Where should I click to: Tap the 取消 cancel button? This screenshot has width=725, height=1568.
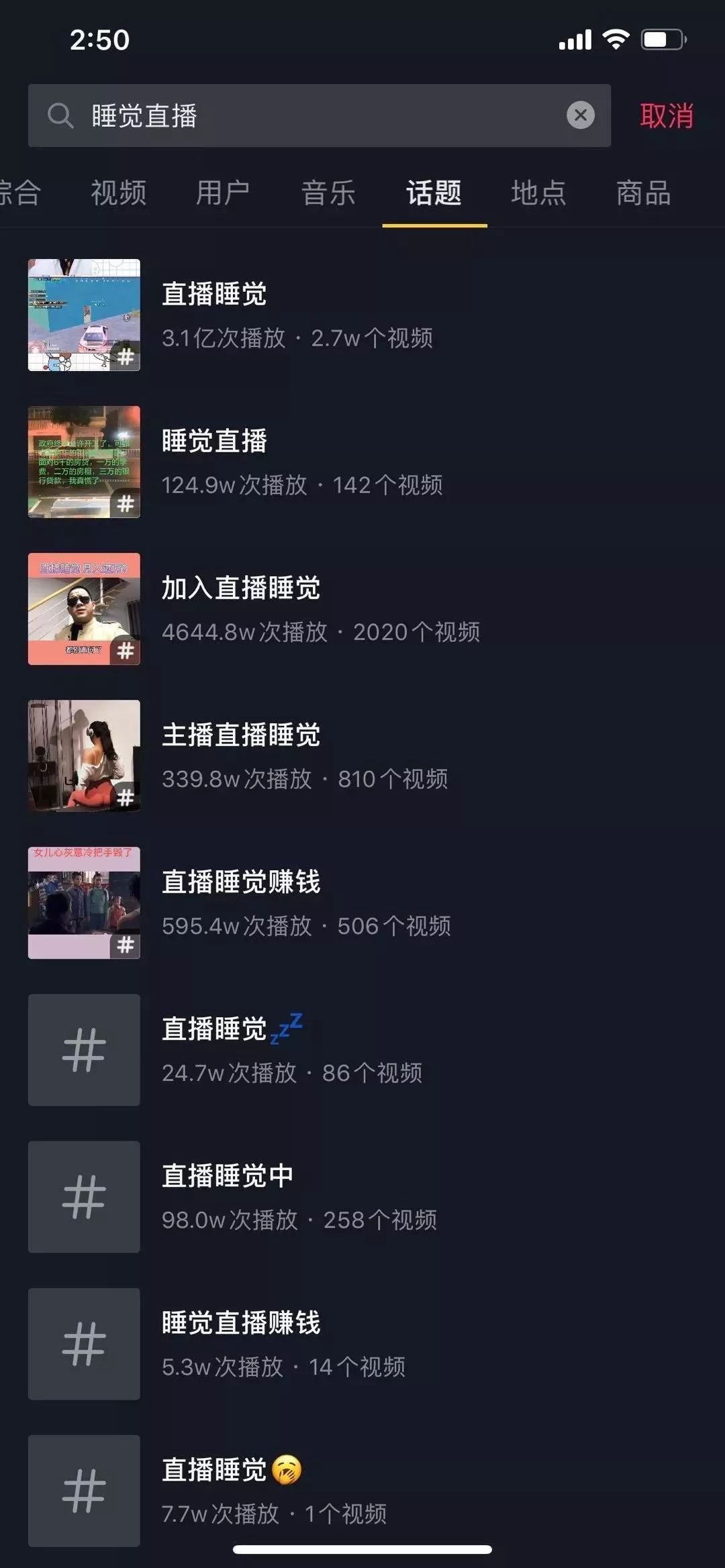[x=668, y=117]
